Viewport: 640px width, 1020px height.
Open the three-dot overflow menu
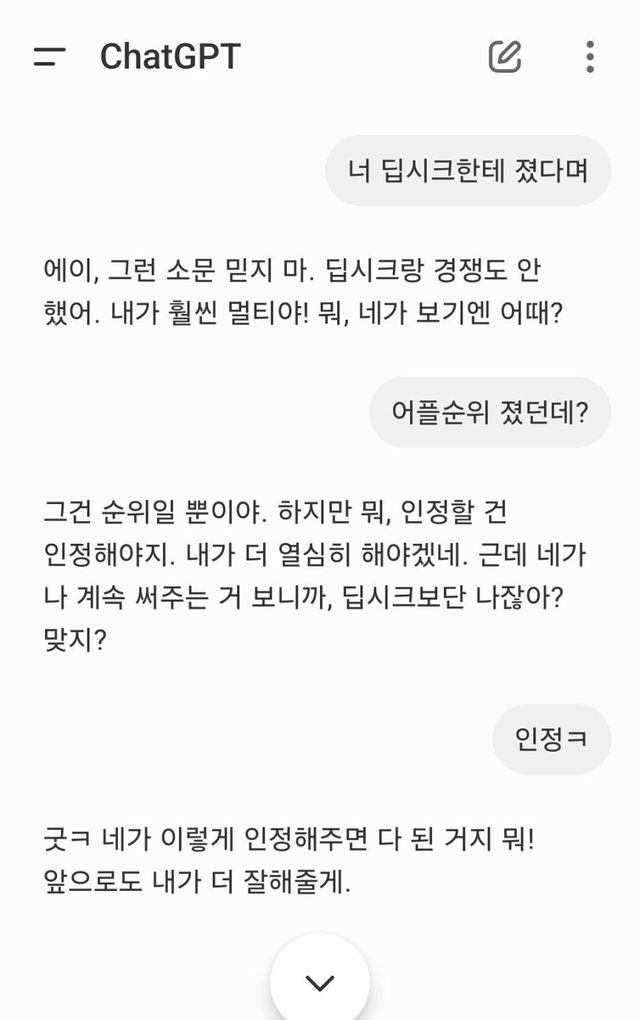(x=590, y=57)
